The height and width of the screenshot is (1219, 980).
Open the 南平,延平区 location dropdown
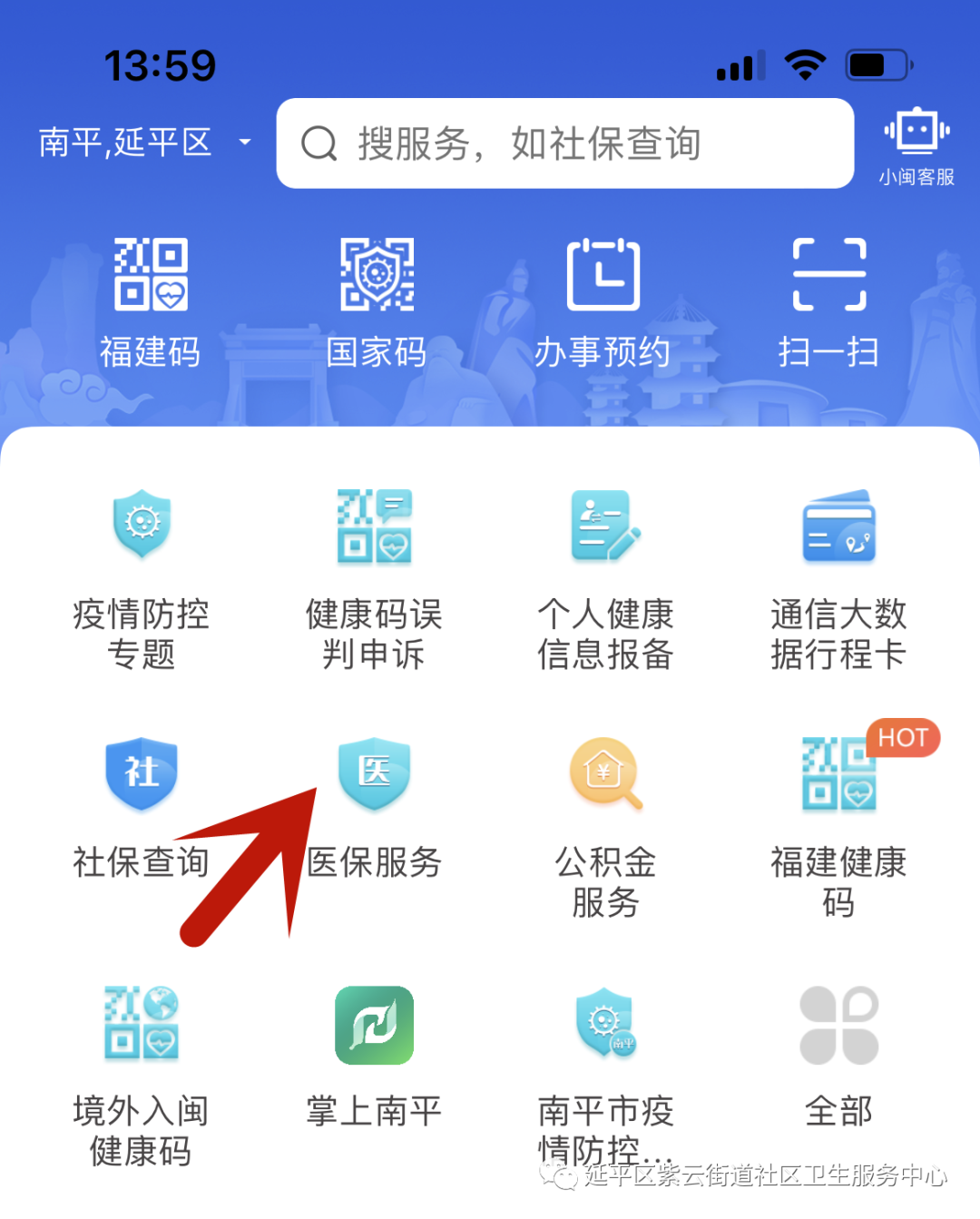(x=145, y=143)
